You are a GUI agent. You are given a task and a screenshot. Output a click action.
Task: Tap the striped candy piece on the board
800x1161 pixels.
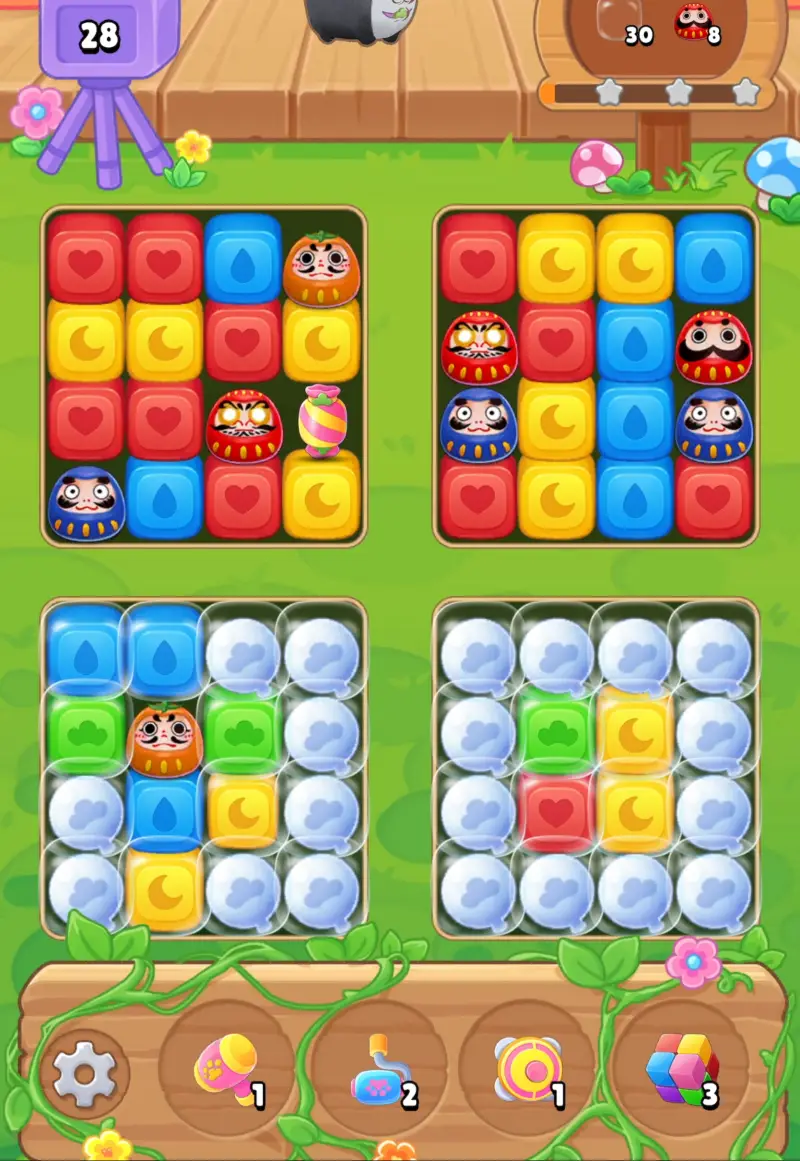(321, 421)
